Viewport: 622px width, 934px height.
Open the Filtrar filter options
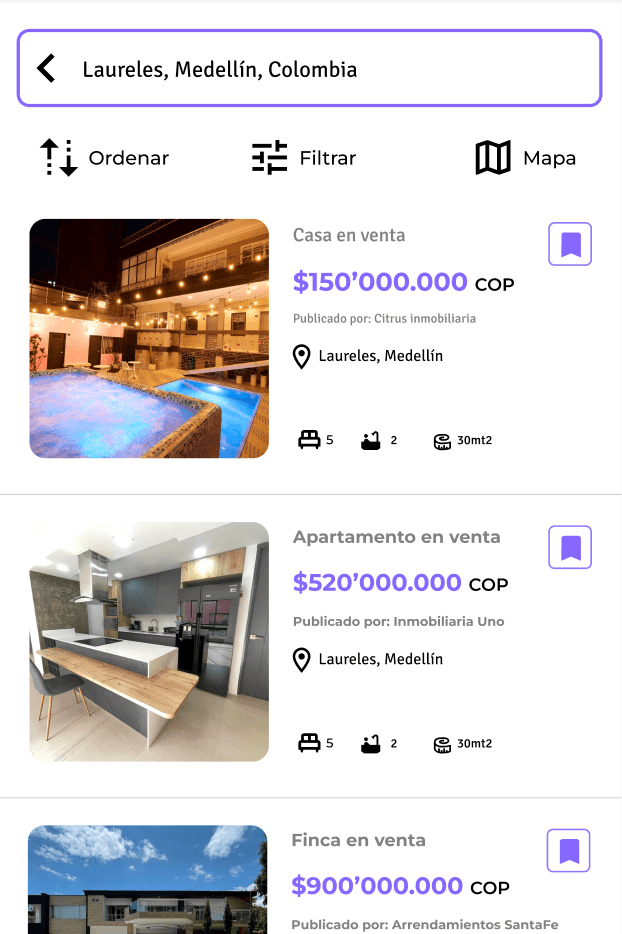(x=303, y=158)
